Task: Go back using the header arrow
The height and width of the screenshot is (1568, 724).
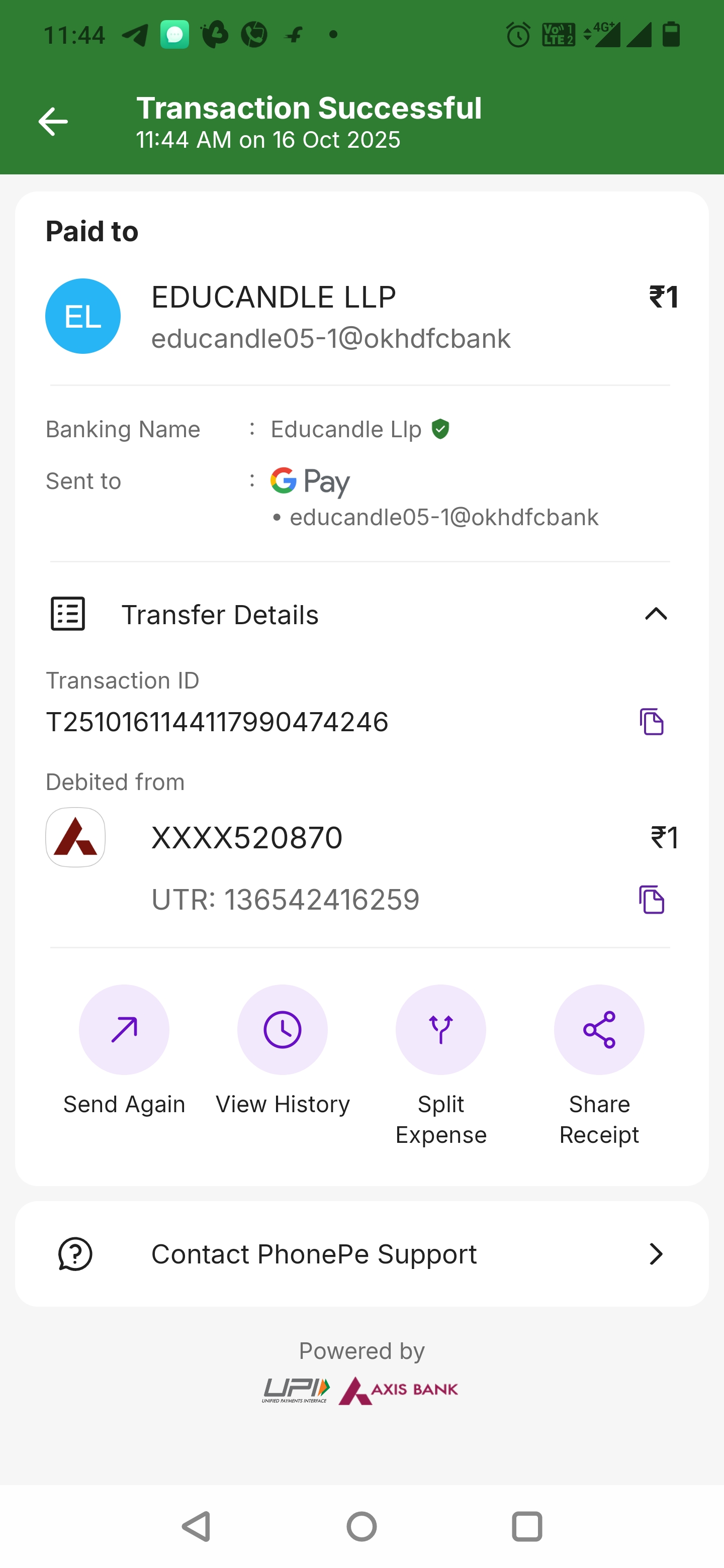Action: 53,122
